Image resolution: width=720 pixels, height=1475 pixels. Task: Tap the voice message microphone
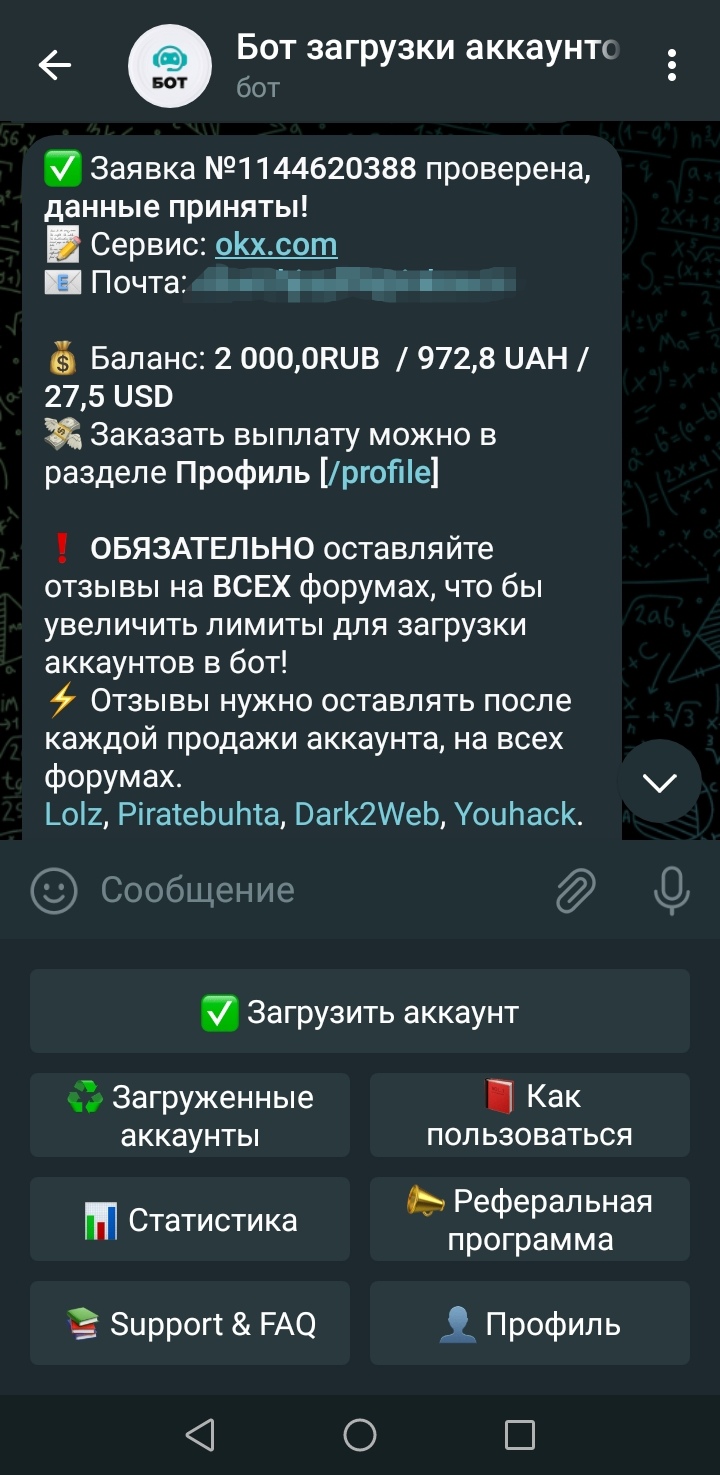click(x=671, y=890)
